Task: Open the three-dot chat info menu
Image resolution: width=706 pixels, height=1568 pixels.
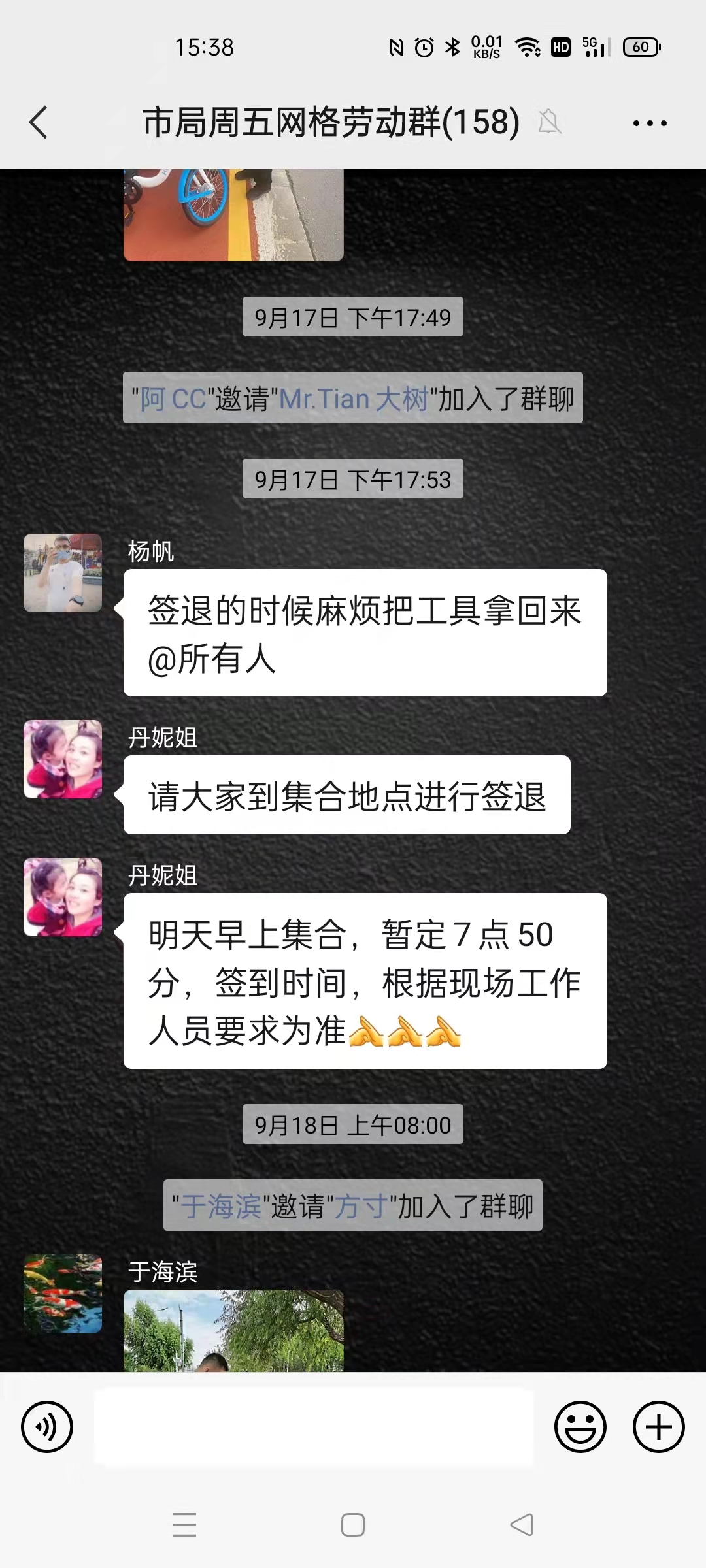Action: pyautogui.click(x=650, y=123)
